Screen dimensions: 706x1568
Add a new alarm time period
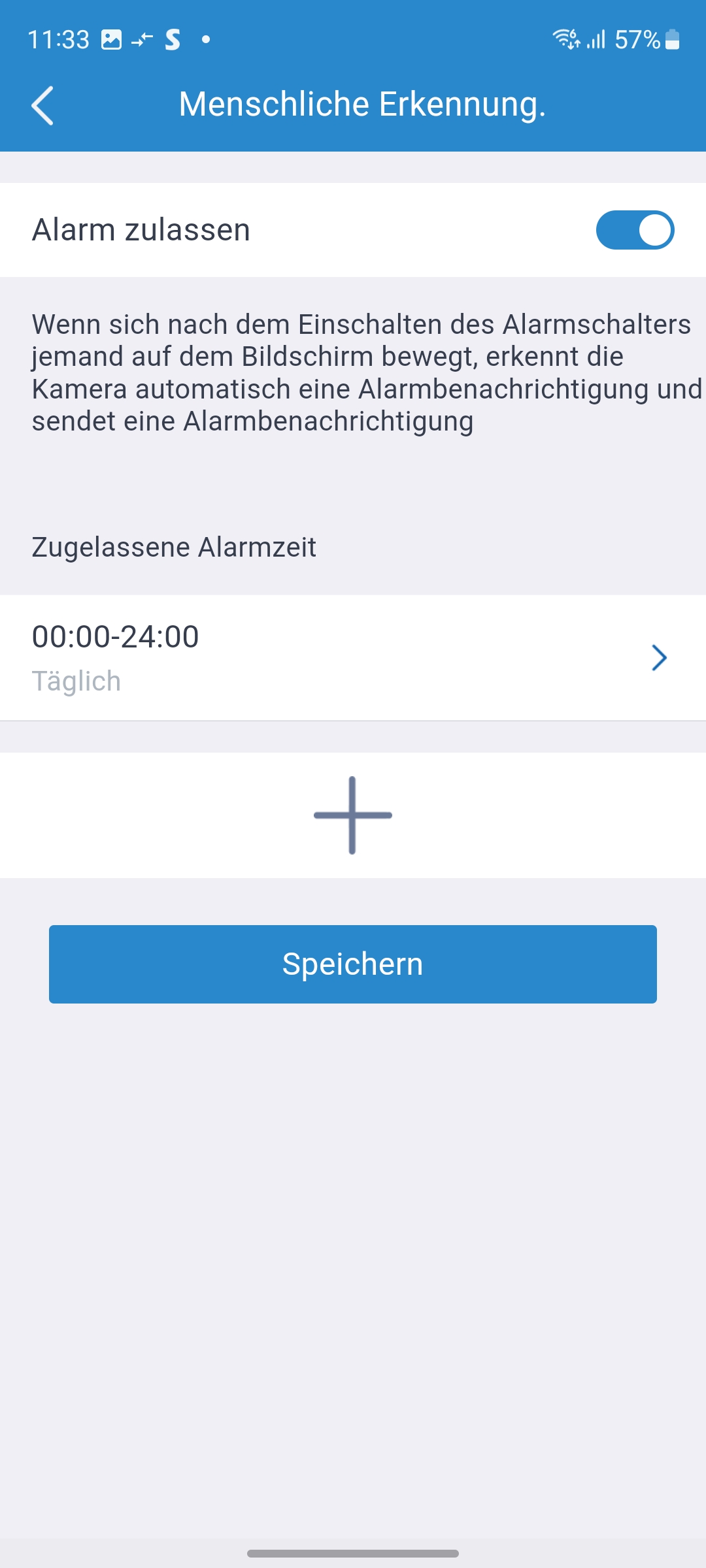pos(352,815)
